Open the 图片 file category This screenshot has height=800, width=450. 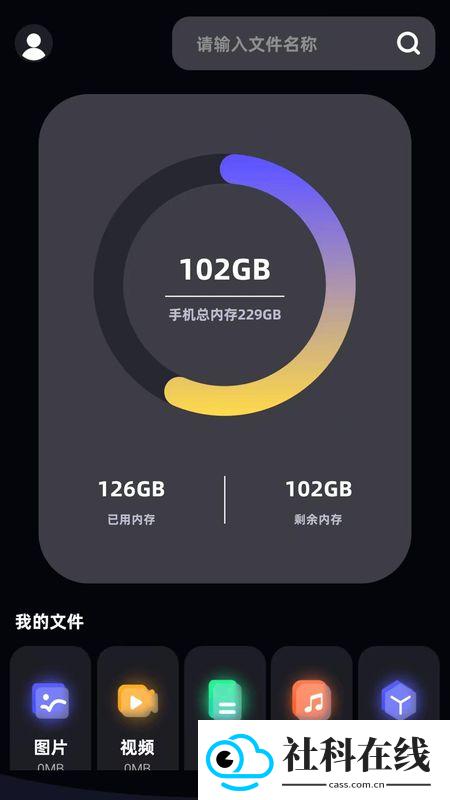pyautogui.click(x=51, y=709)
